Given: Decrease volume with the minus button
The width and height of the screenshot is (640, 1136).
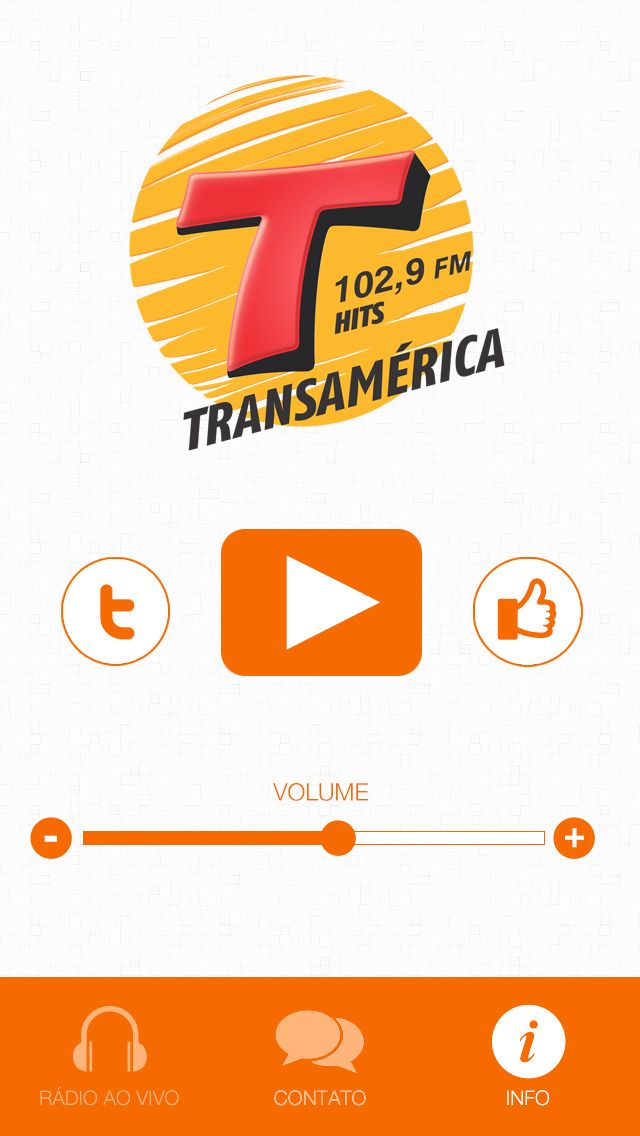Looking at the screenshot, I should tap(51, 838).
